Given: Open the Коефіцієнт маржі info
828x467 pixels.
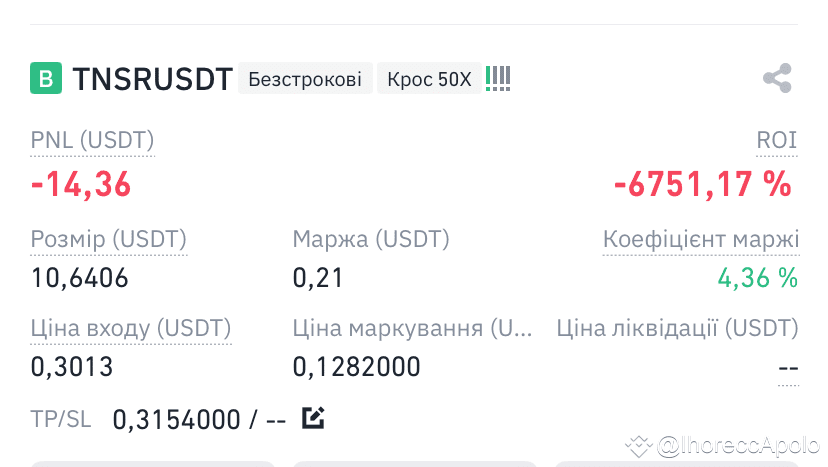Looking at the screenshot, I should click(x=700, y=240).
